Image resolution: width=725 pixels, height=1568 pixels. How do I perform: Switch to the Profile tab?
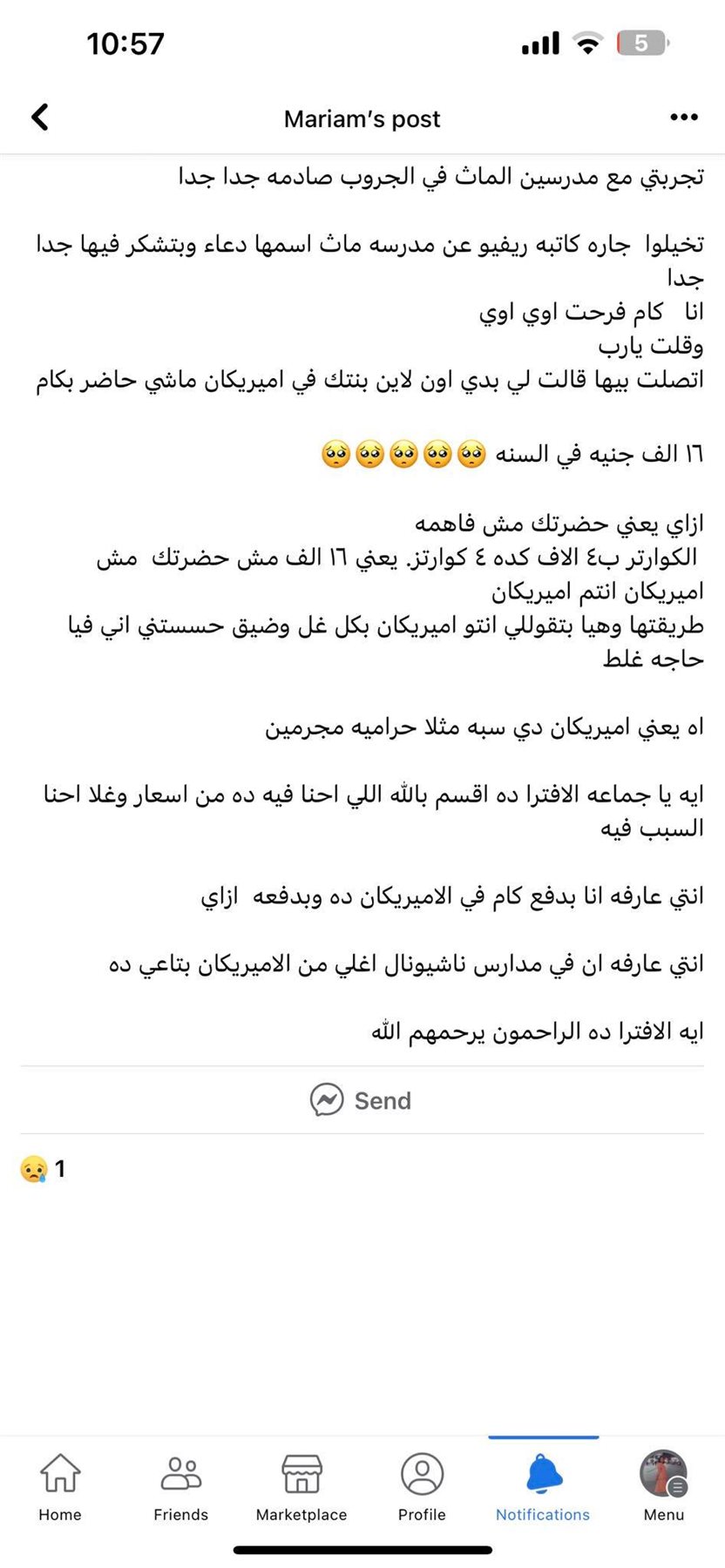(x=422, y=1487)
